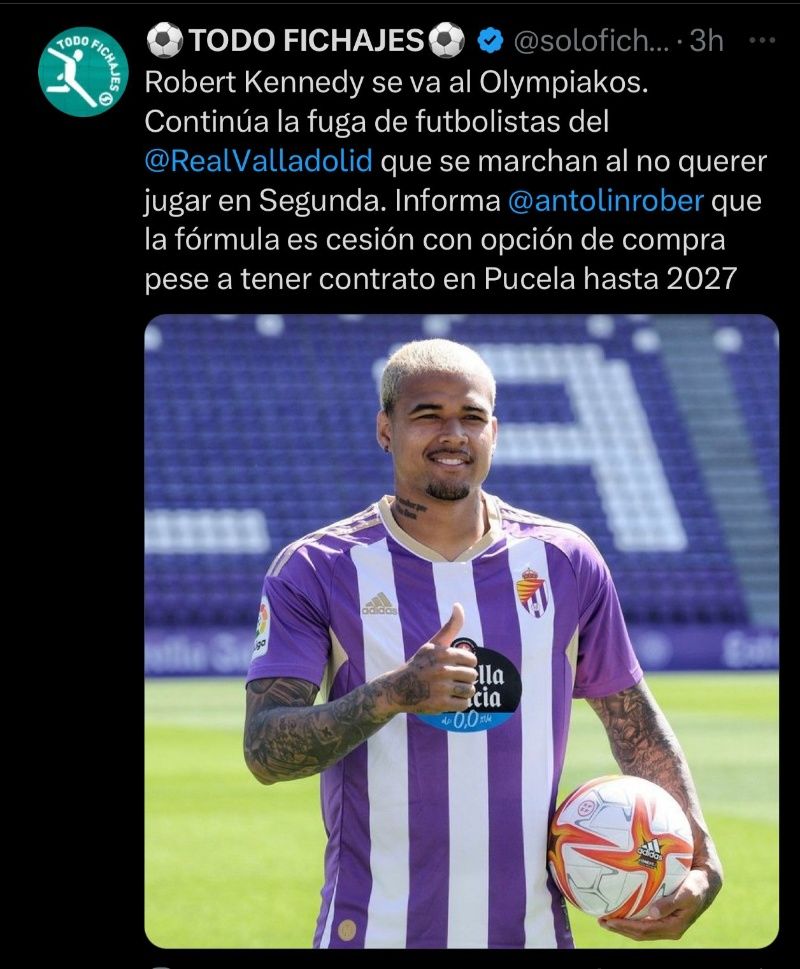
Task: View the tweet's attached photo full screen
Action: tap(461, 630)
